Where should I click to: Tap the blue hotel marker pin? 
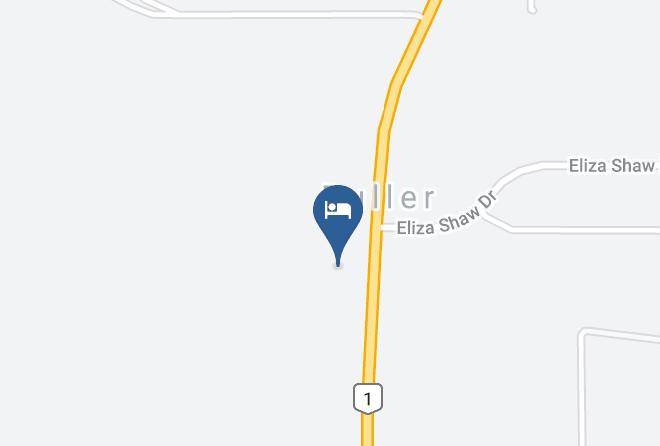338,213
